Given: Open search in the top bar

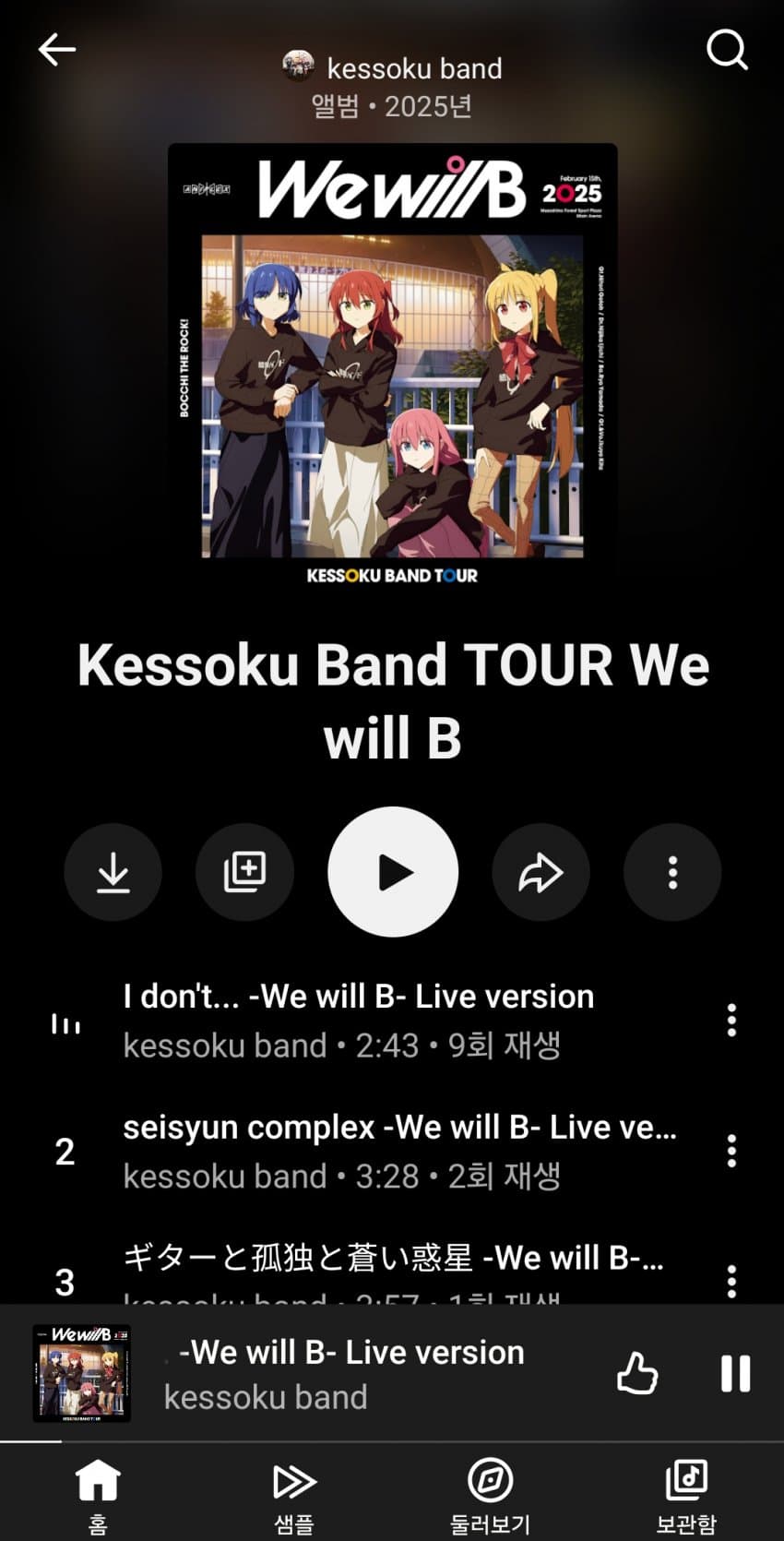Looking at the screenshot, I should (x=727, y=49).
